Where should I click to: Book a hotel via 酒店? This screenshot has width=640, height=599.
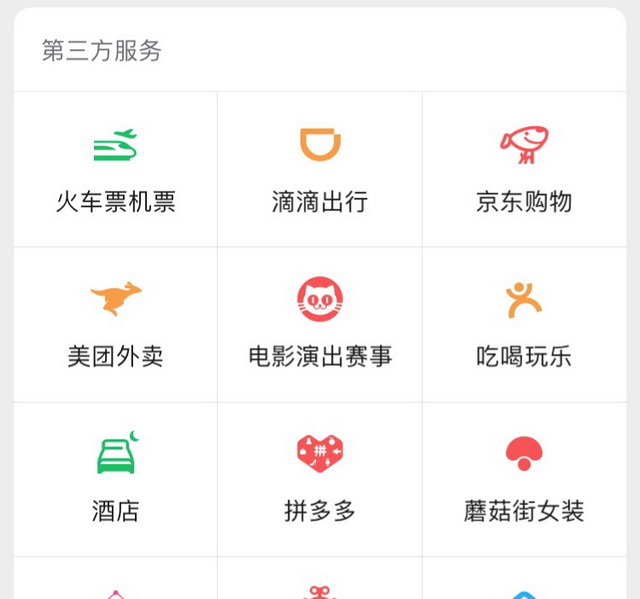tap(116, 479)
